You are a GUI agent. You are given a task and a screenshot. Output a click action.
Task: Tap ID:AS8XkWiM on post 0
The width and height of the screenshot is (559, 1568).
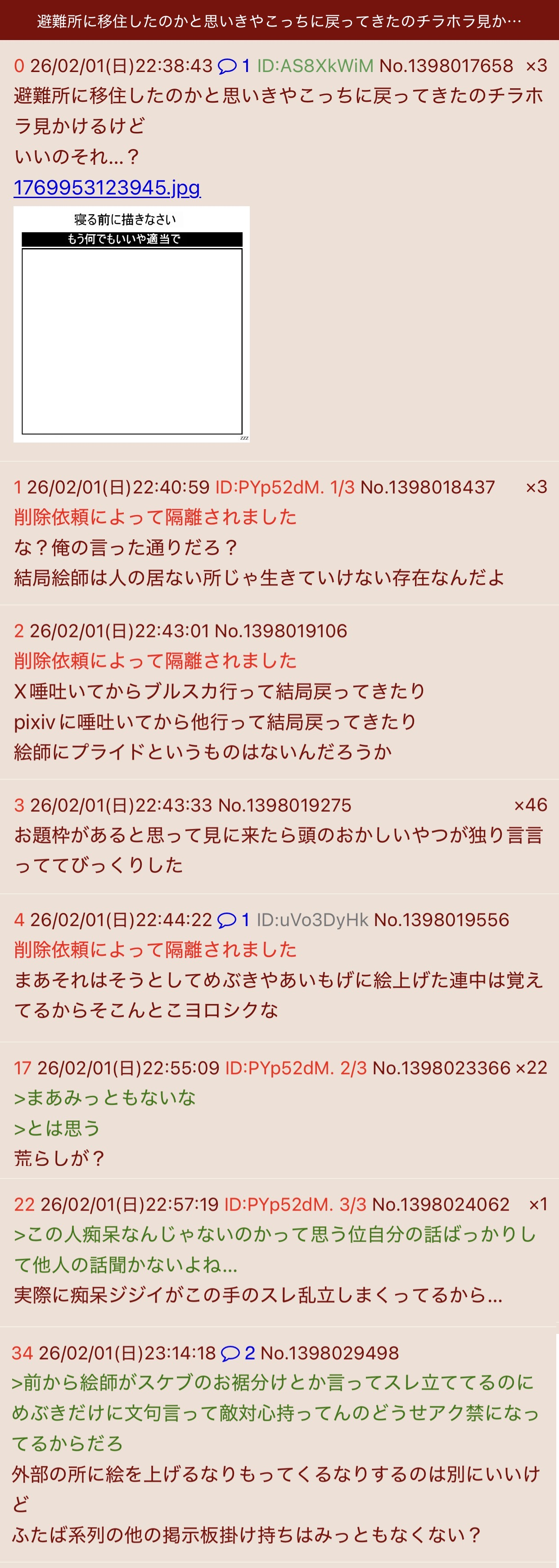[x=315, y=66]
